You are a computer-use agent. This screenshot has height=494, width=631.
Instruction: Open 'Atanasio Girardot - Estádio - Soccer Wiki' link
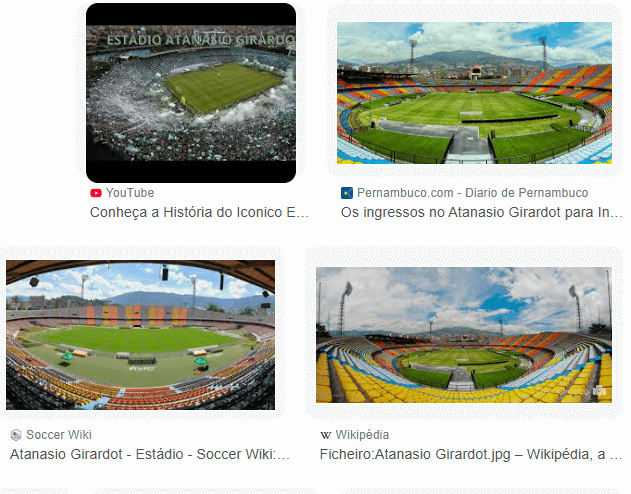pos(149,454)
